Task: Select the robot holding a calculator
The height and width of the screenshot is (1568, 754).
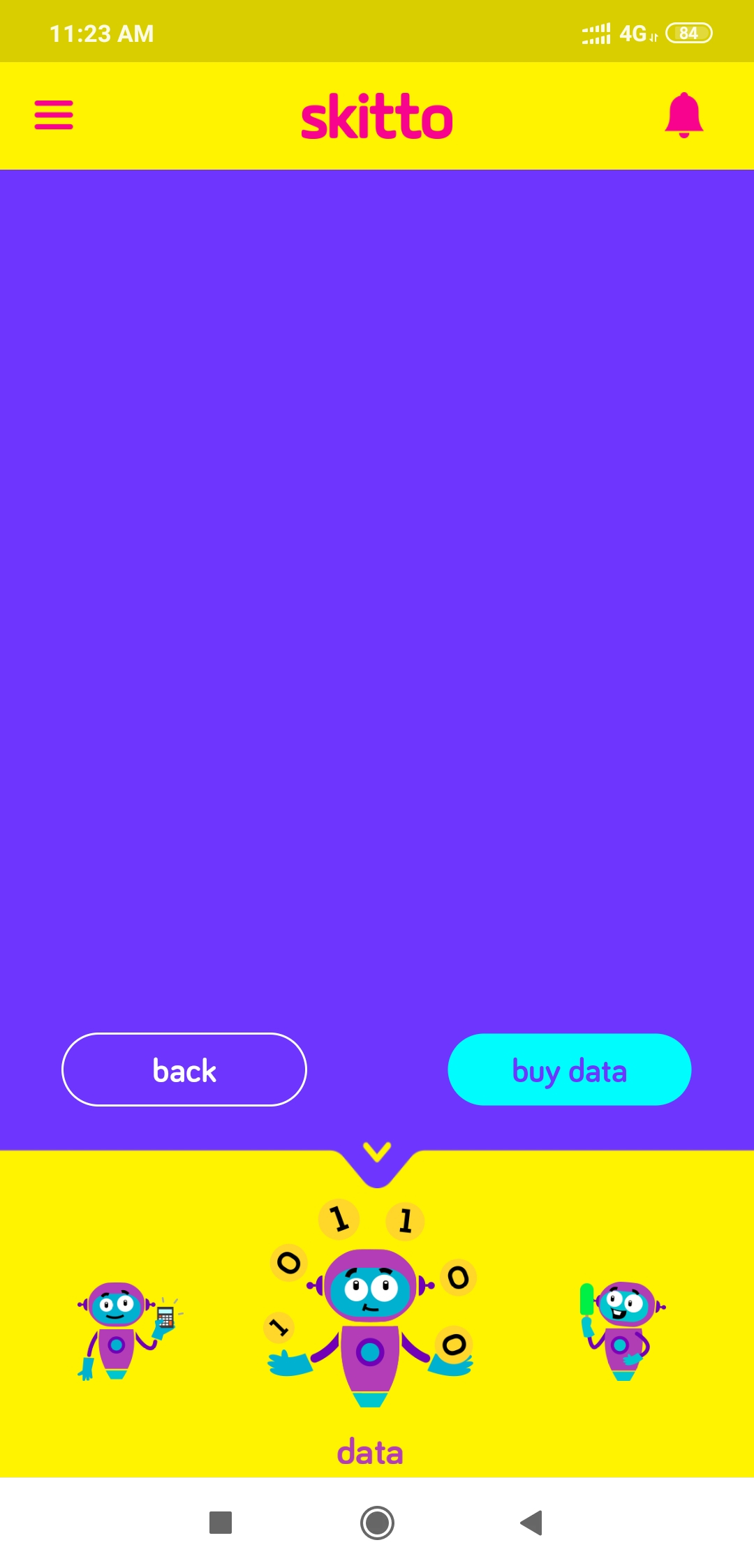Action: (x=128, y=1331)
